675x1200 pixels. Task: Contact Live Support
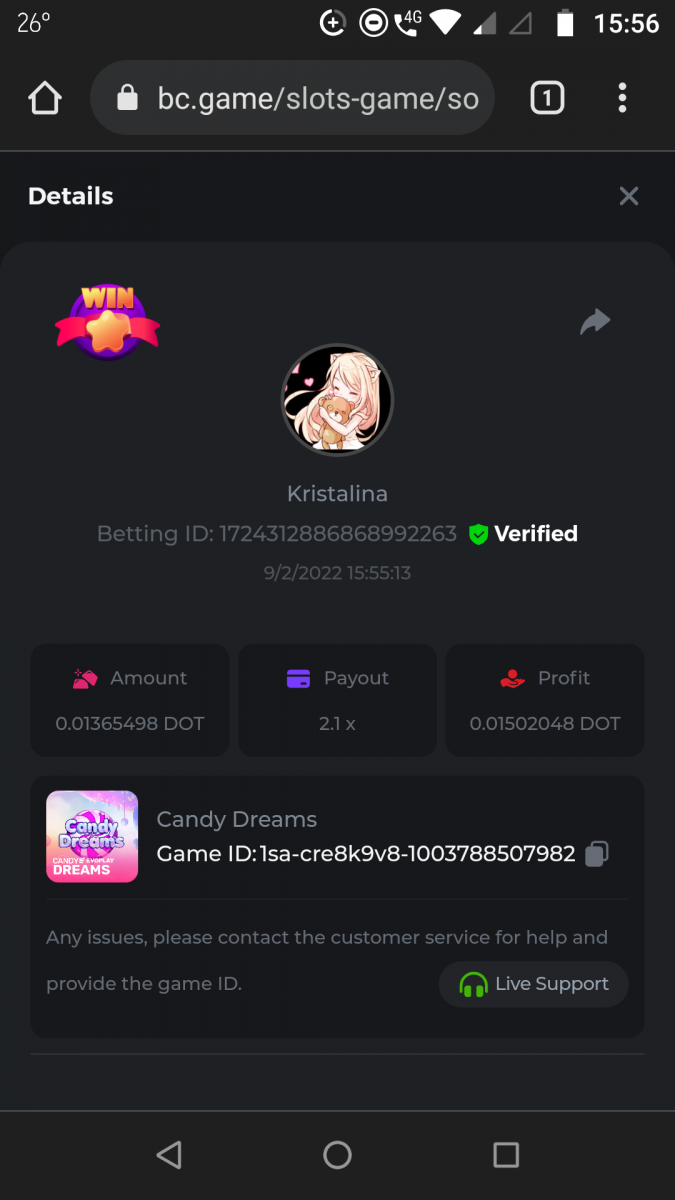coord(533,984)
